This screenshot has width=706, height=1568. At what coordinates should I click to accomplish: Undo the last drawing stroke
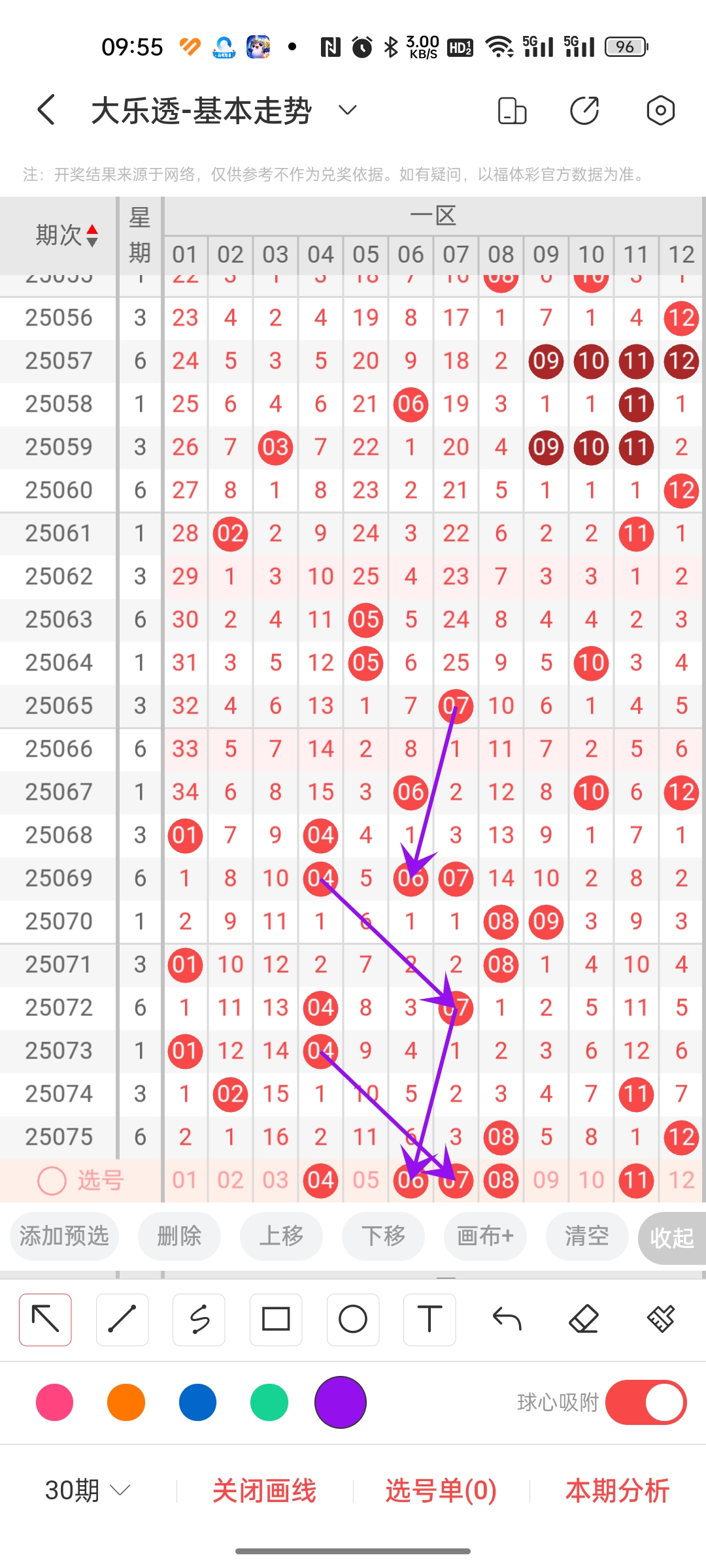507,1319
